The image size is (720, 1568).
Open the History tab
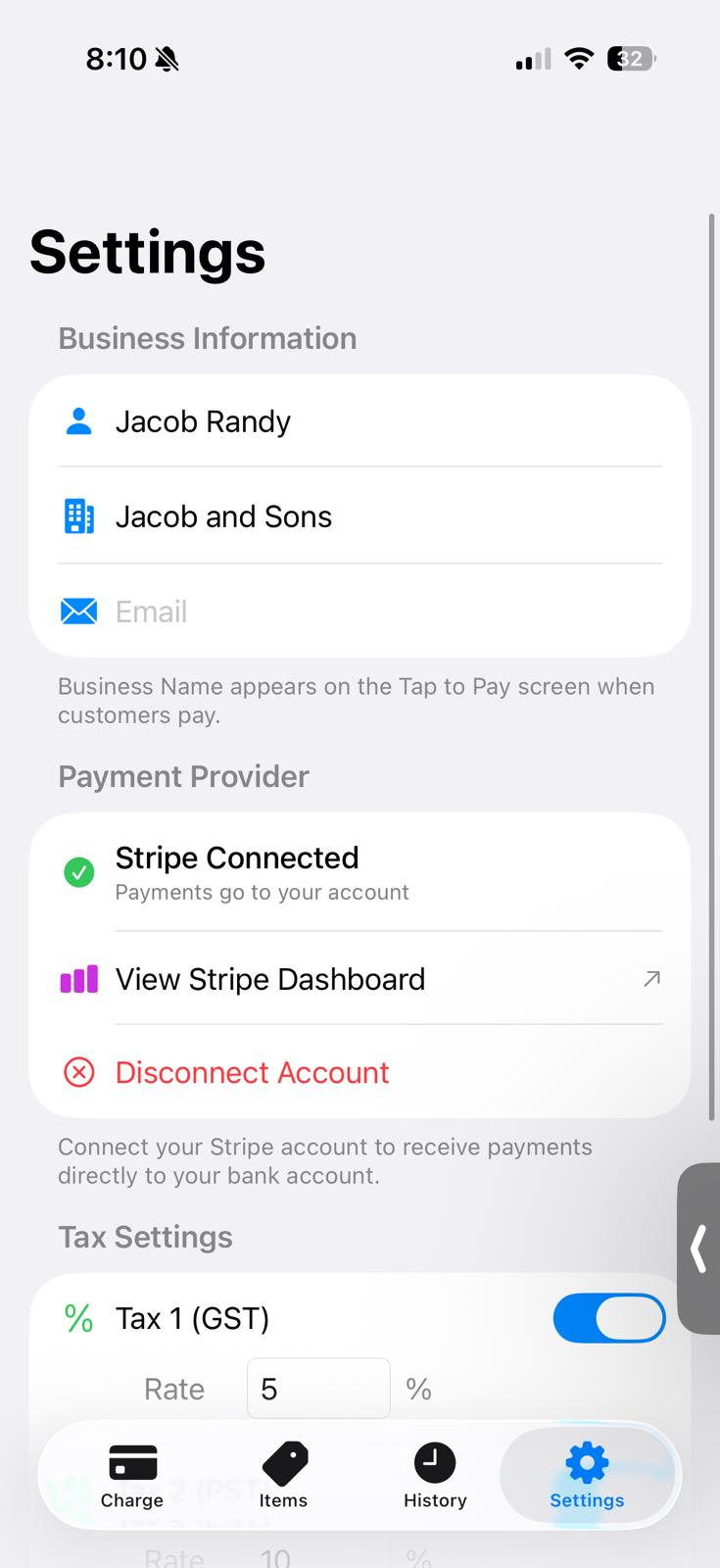[435, 1475]
